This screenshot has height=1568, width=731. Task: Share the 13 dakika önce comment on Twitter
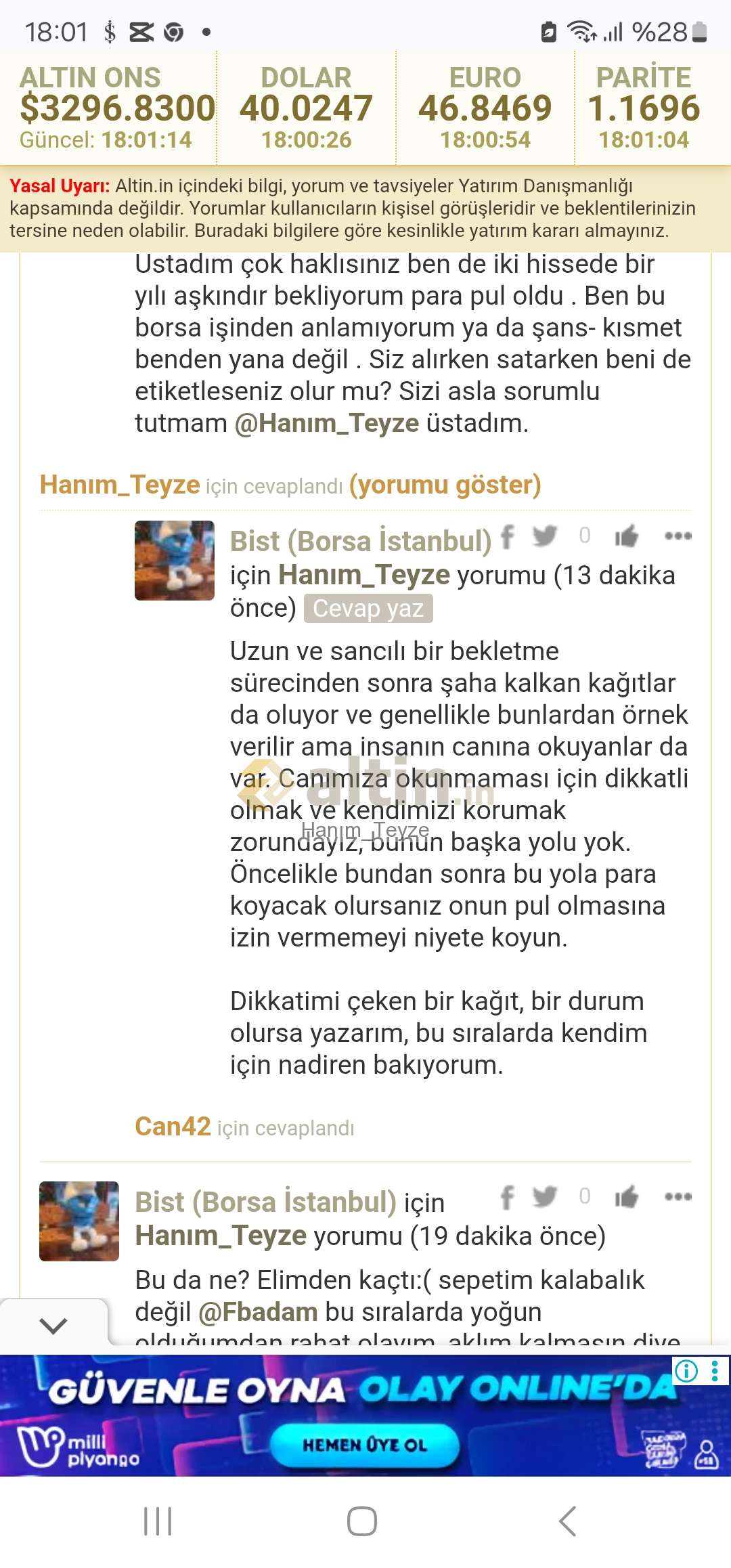545,536
